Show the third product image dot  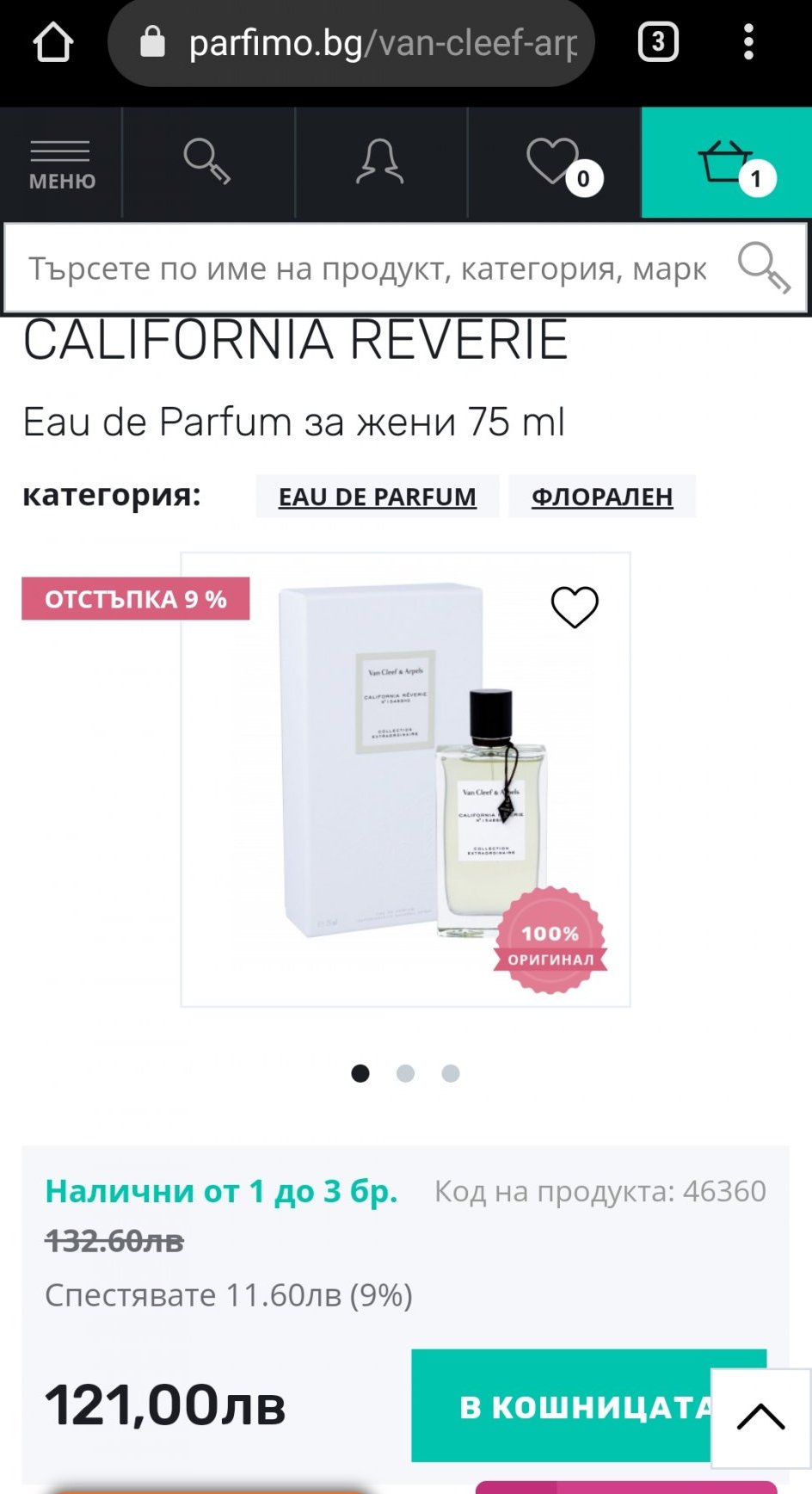451,1073
